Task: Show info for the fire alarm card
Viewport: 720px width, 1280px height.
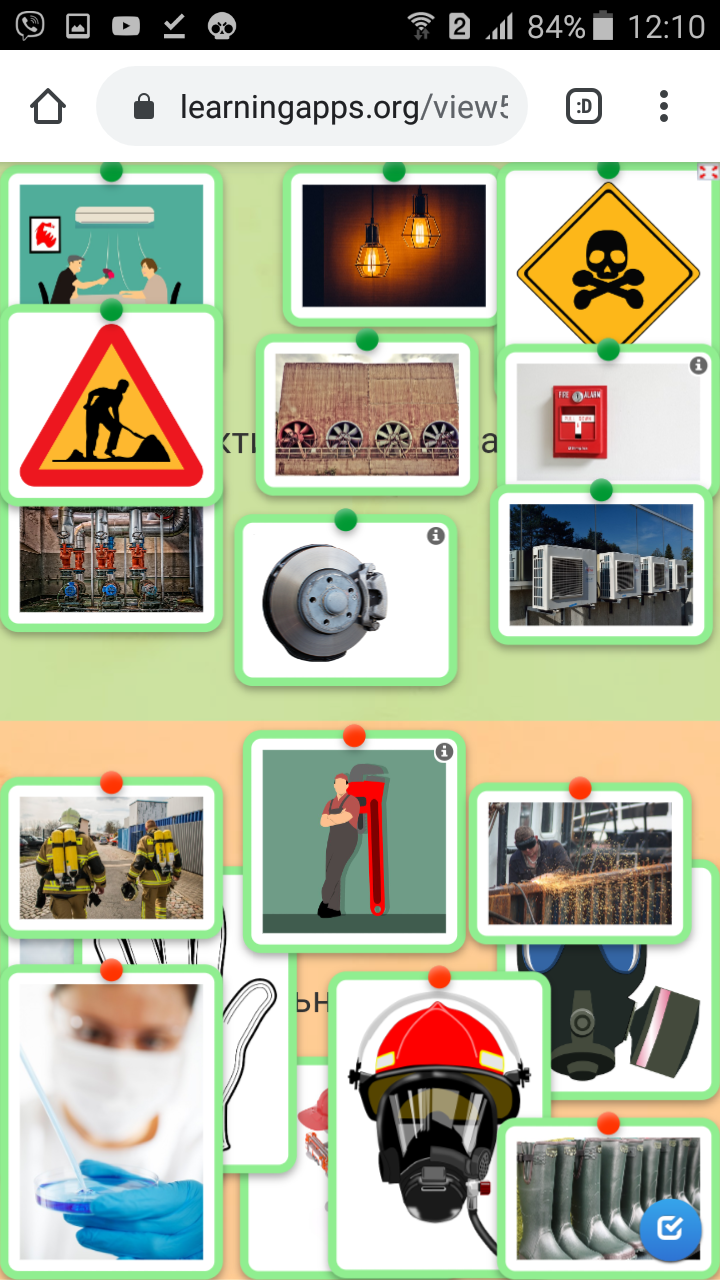Action: click(x=698, y=366)
